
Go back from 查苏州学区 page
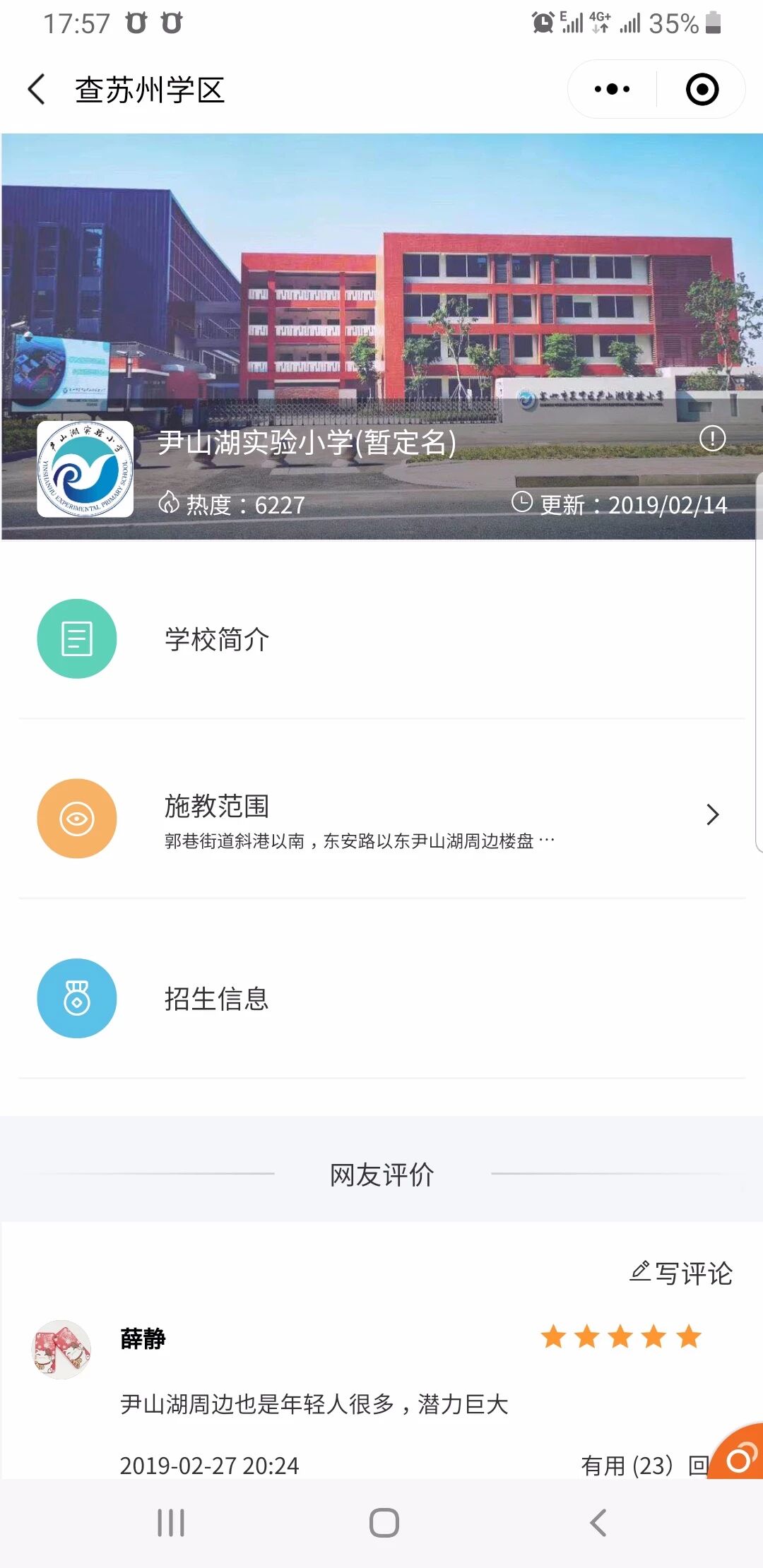(37, 90)
